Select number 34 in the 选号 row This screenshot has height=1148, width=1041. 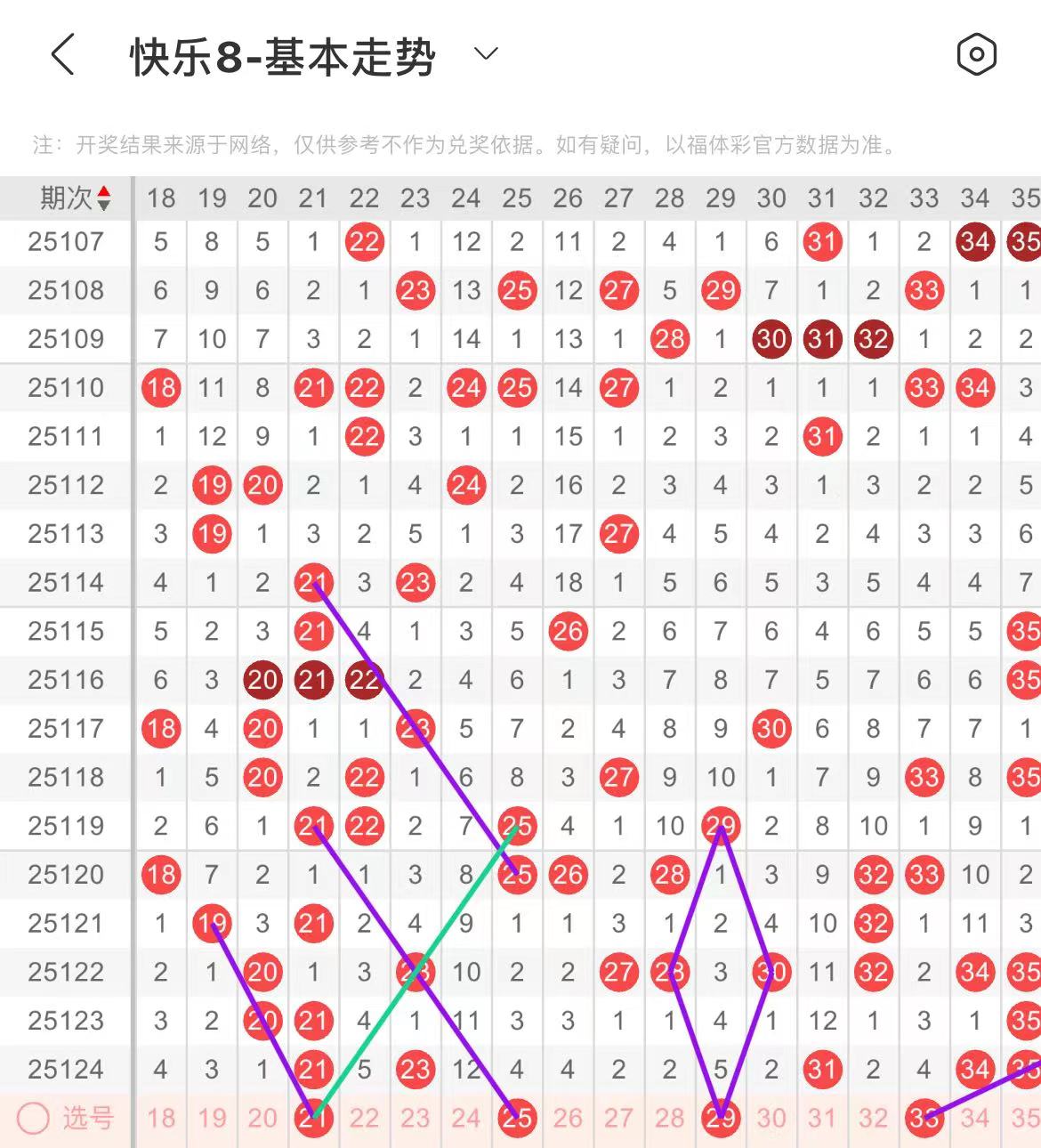click(975, 1118)
